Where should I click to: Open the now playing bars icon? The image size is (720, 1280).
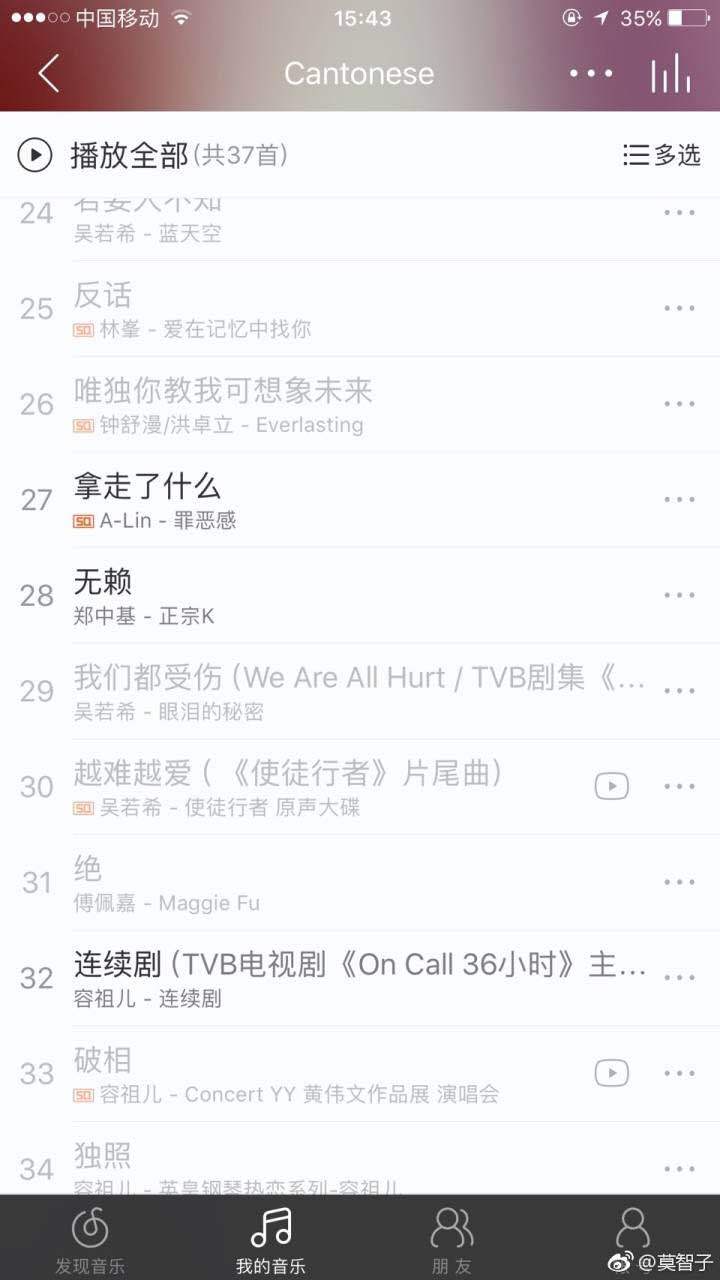point(671,74)
